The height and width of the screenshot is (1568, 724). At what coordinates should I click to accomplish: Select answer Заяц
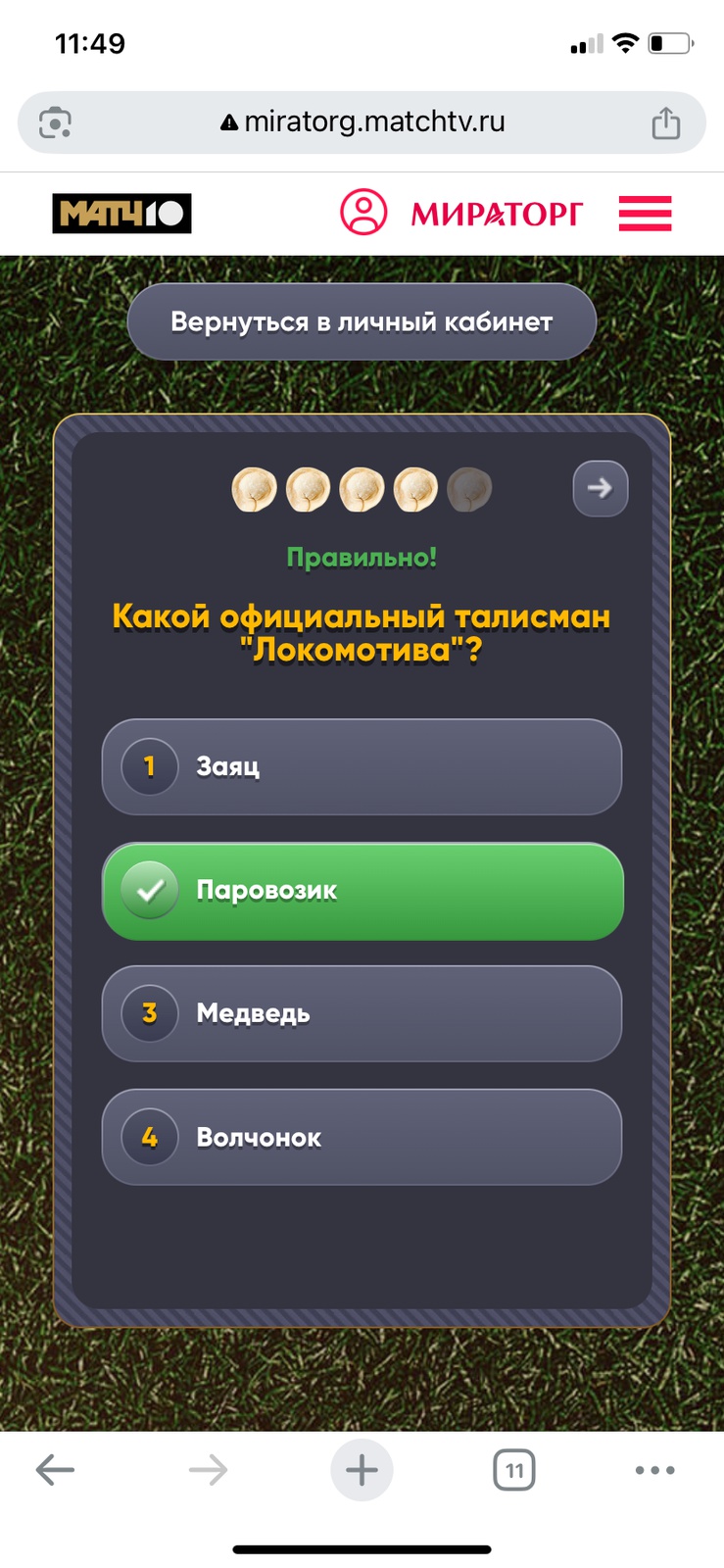click(x=362, y=766)
